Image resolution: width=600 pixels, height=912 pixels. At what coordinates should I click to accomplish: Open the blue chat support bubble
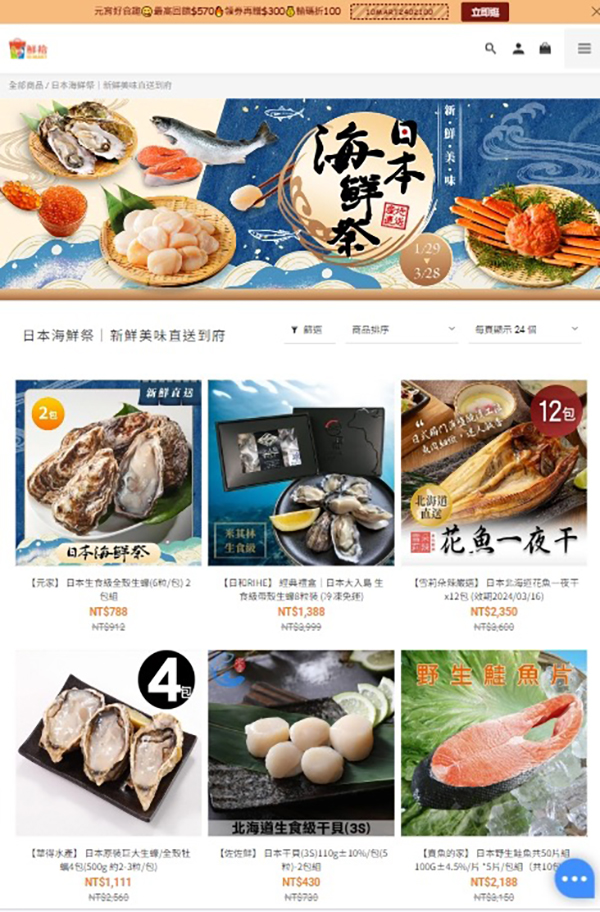[575, 879]
